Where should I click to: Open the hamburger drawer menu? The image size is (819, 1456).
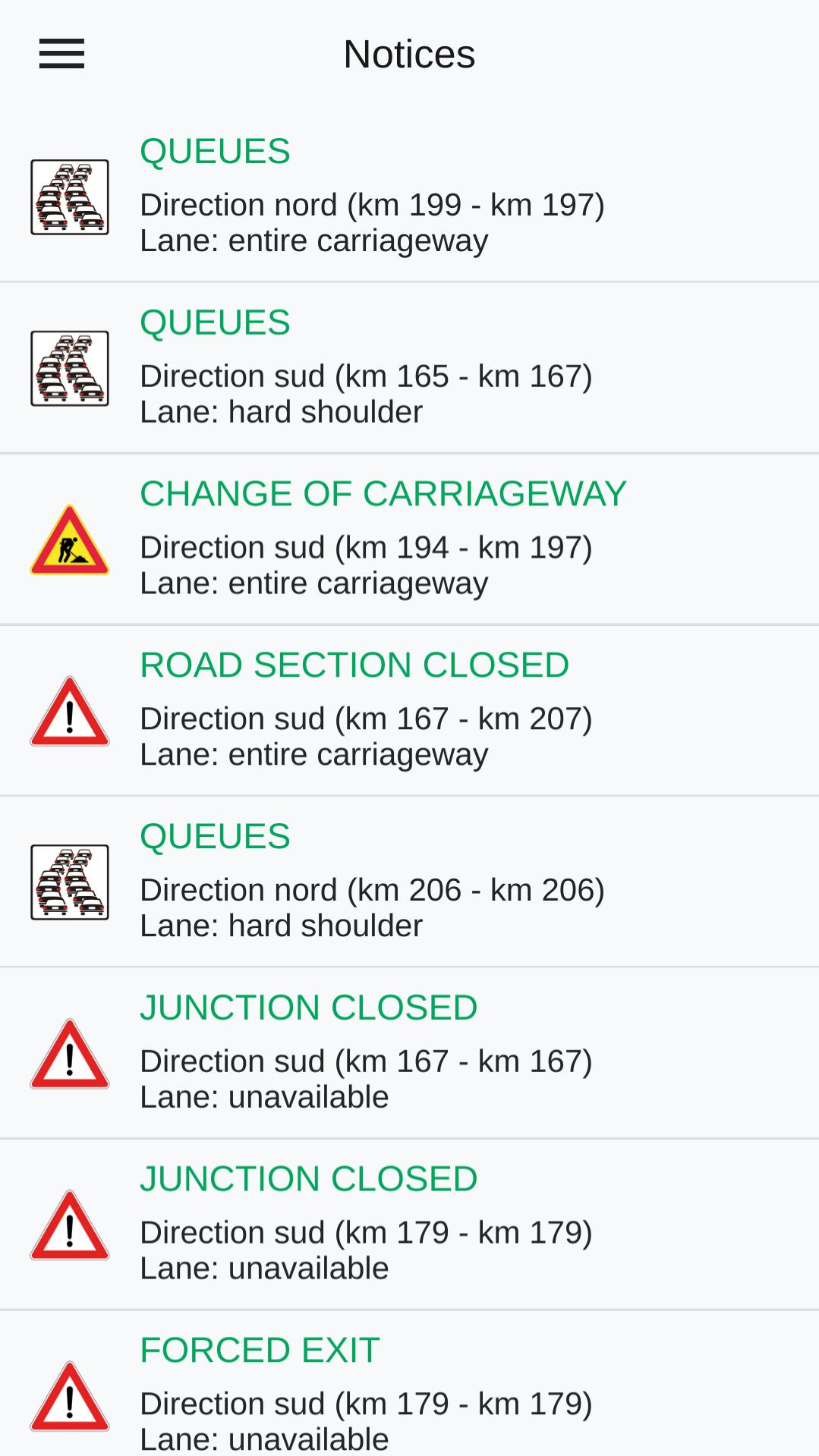[61, 54]
